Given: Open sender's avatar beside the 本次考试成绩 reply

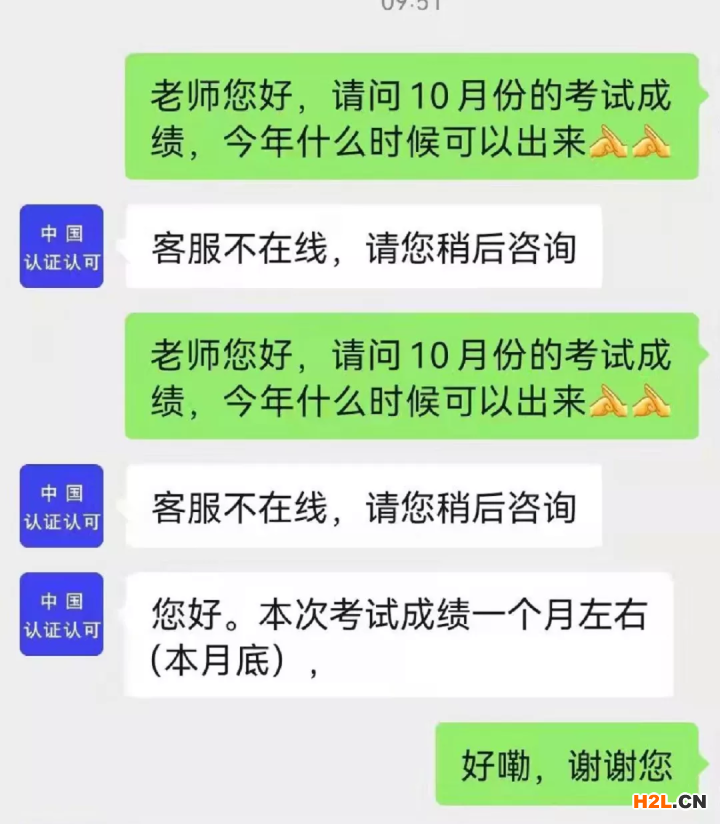Looking at the screenshot, I should 61,614.
